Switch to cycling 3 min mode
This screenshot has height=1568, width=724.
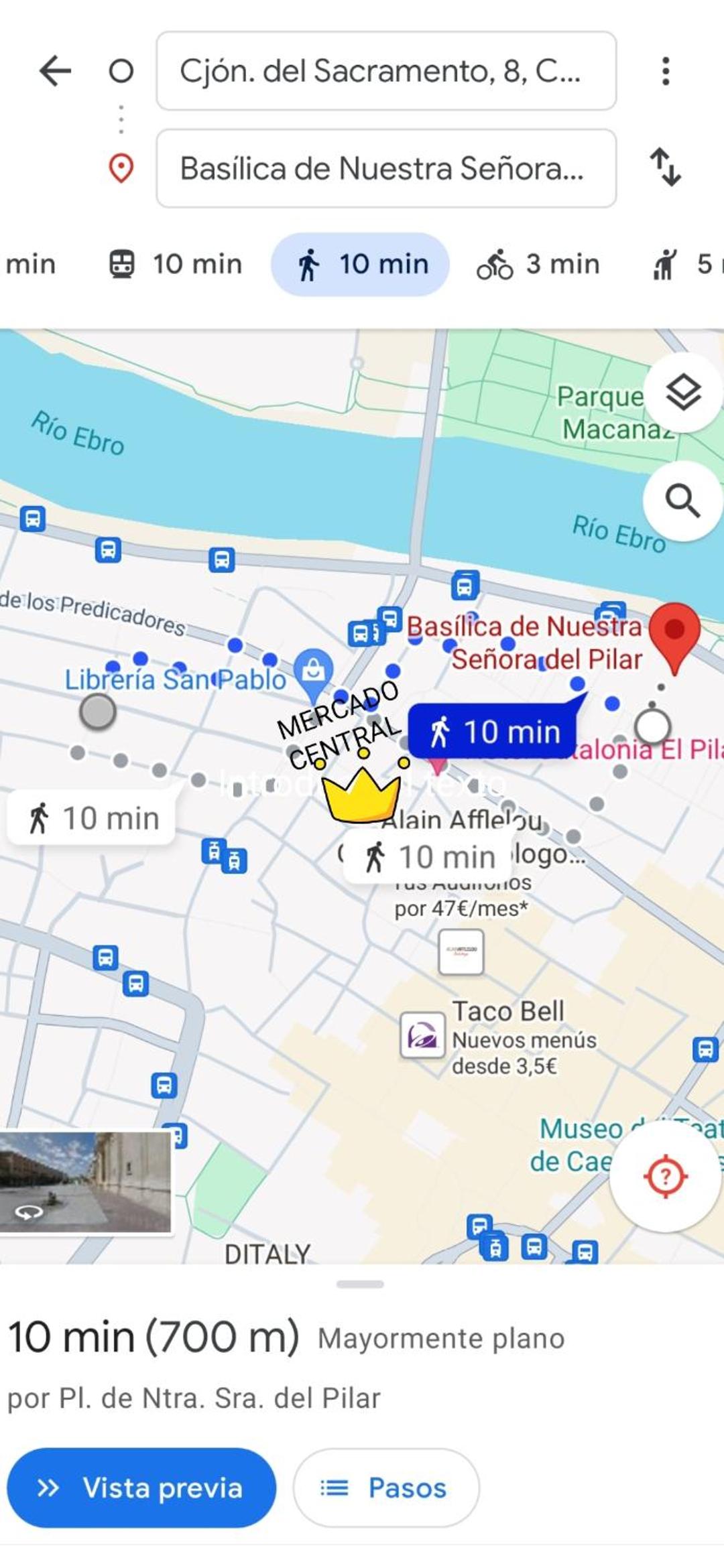(x=538, y=264)
